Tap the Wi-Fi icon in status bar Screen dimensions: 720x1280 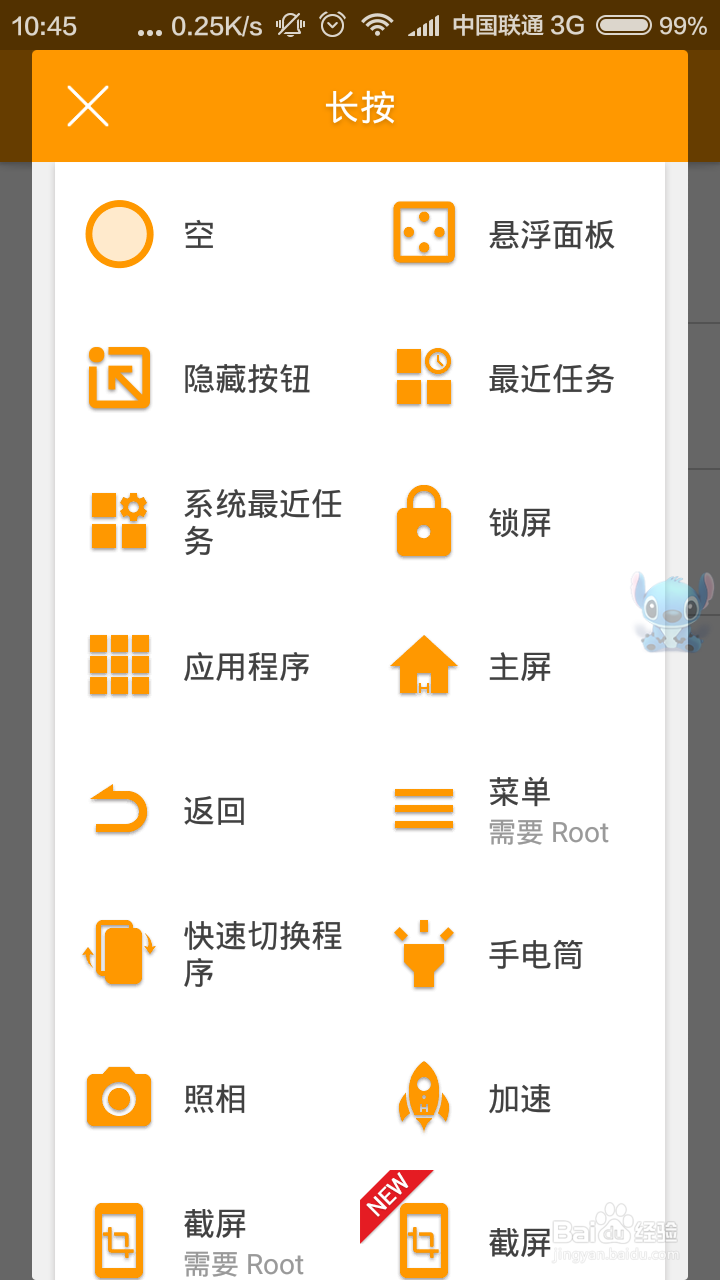click(378, 26)
